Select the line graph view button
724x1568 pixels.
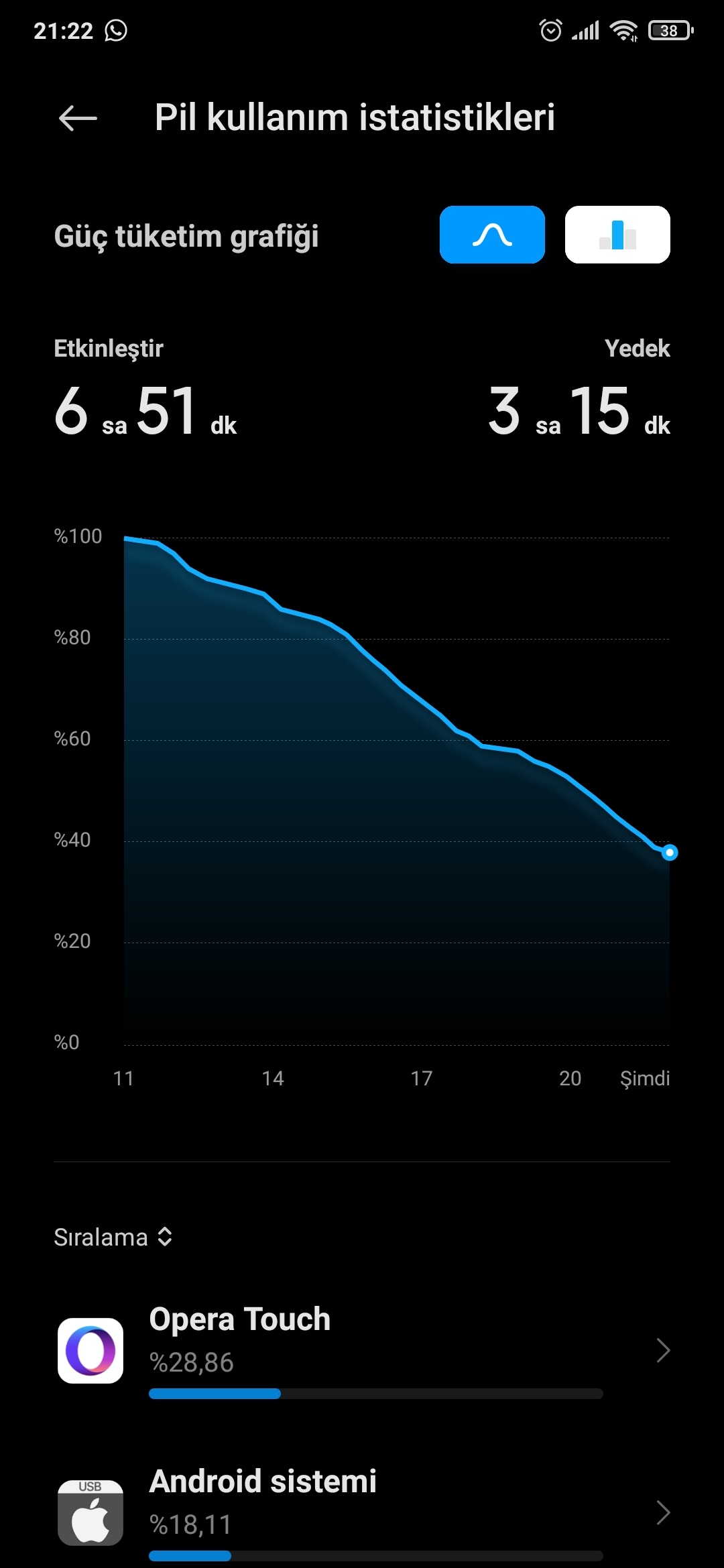(492, 235)
